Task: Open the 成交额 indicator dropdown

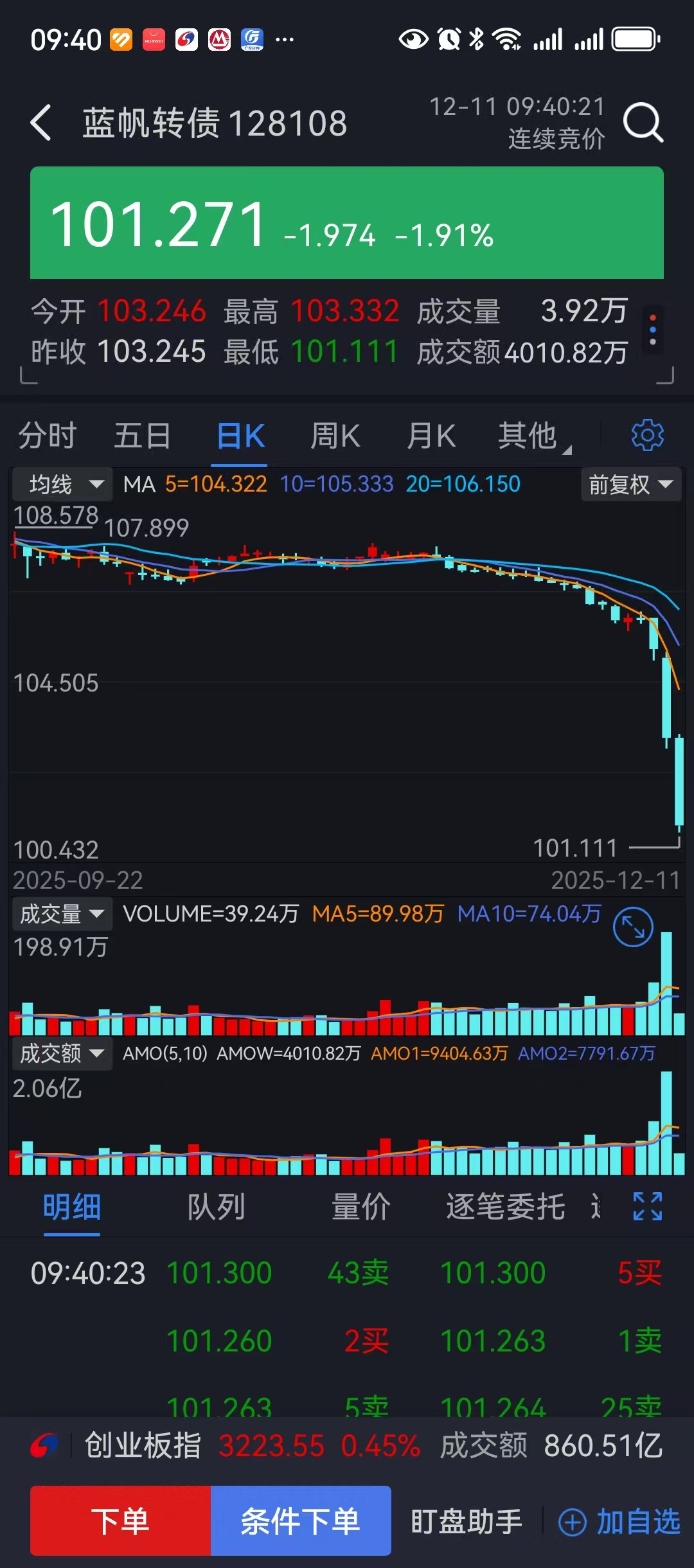Action: coord(62,1053)
